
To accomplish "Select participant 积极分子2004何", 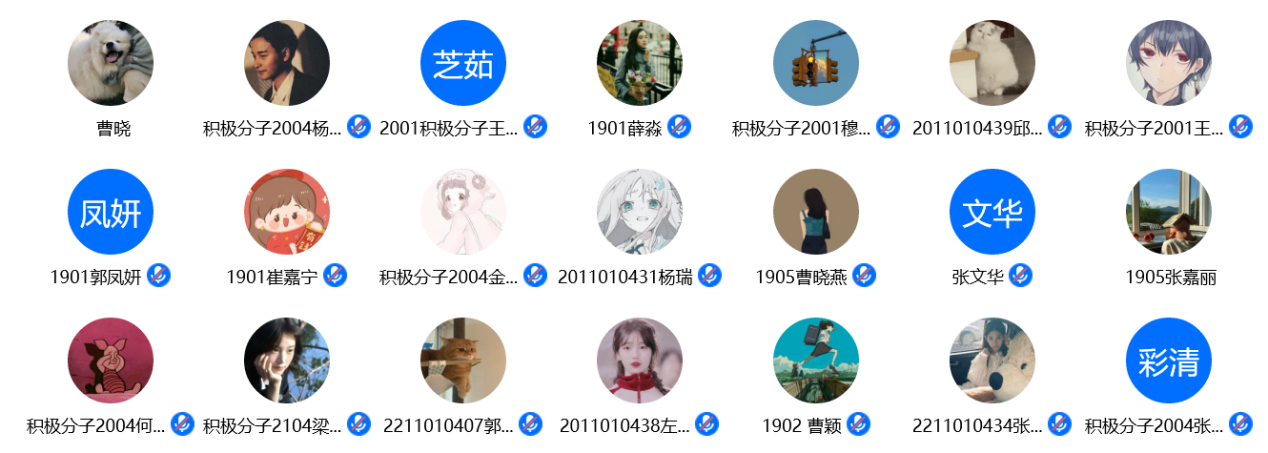I will click(x=110, y=361).
